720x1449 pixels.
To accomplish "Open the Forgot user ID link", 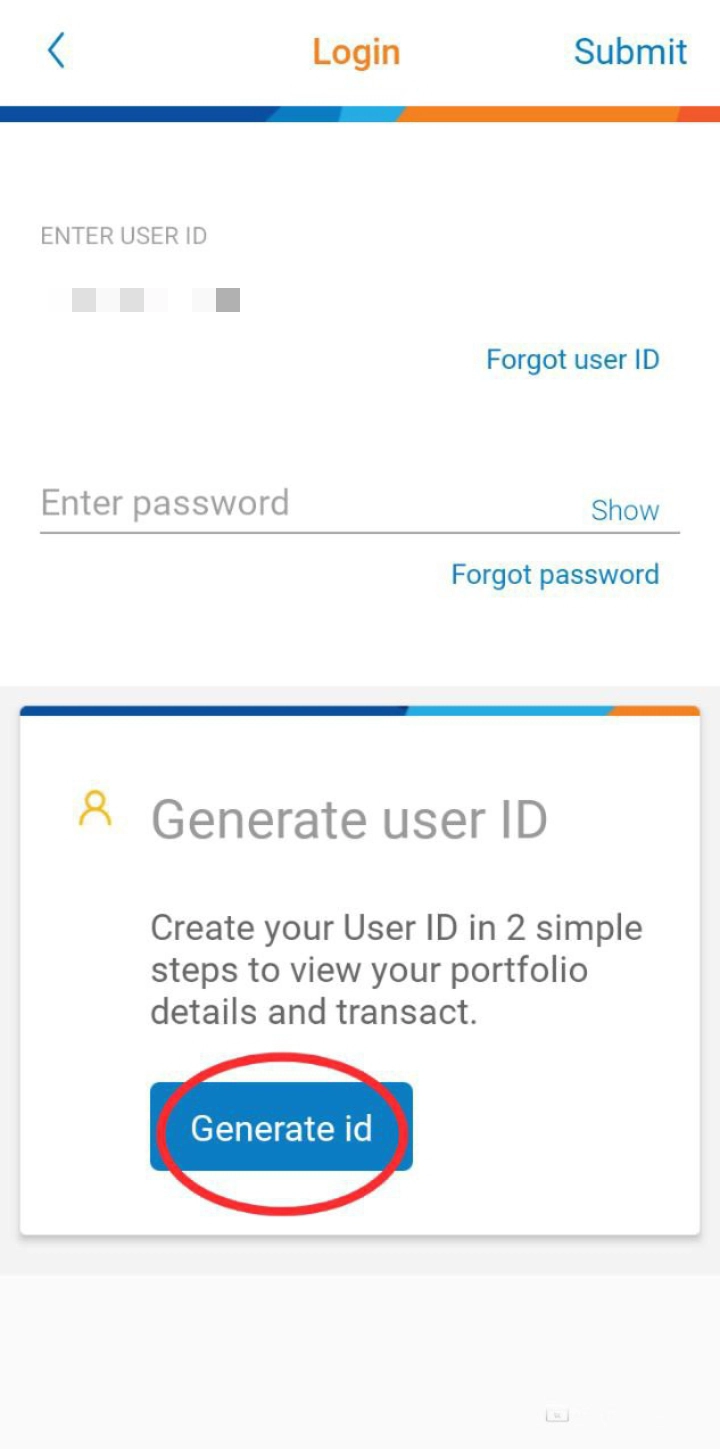I will click(572, 359).
